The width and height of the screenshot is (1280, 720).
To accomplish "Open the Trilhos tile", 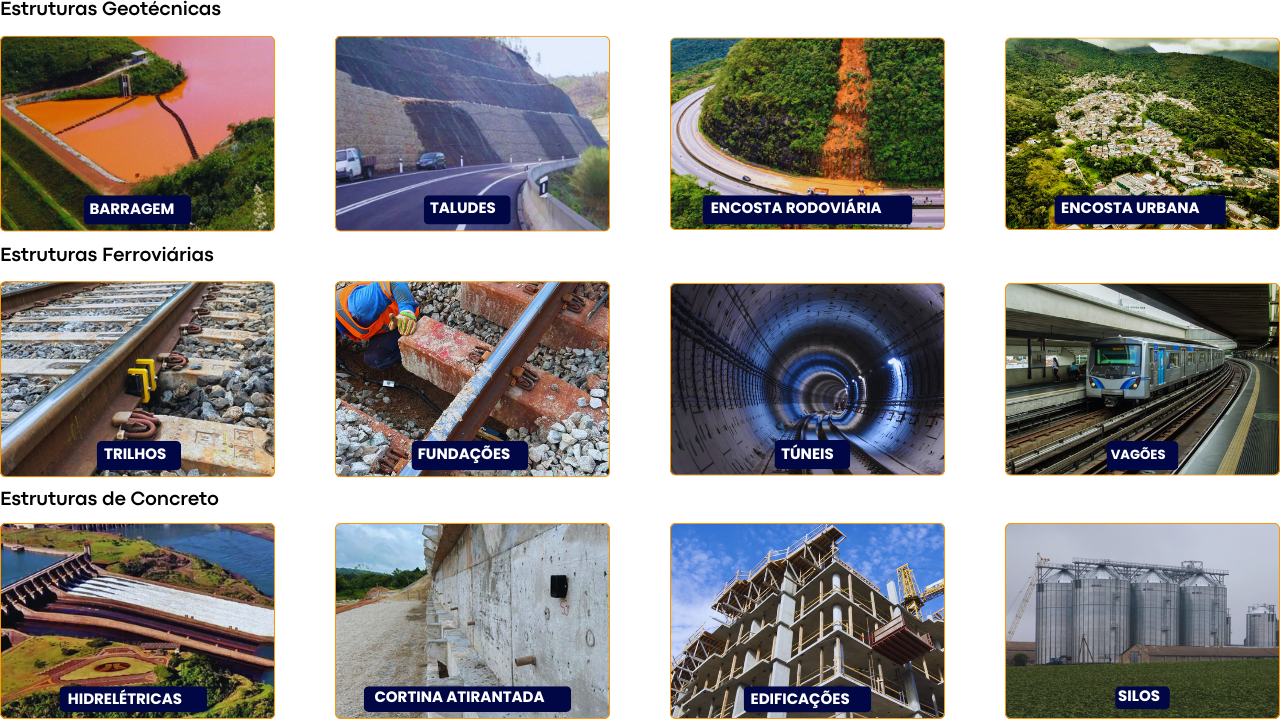I will pos(137,379).
